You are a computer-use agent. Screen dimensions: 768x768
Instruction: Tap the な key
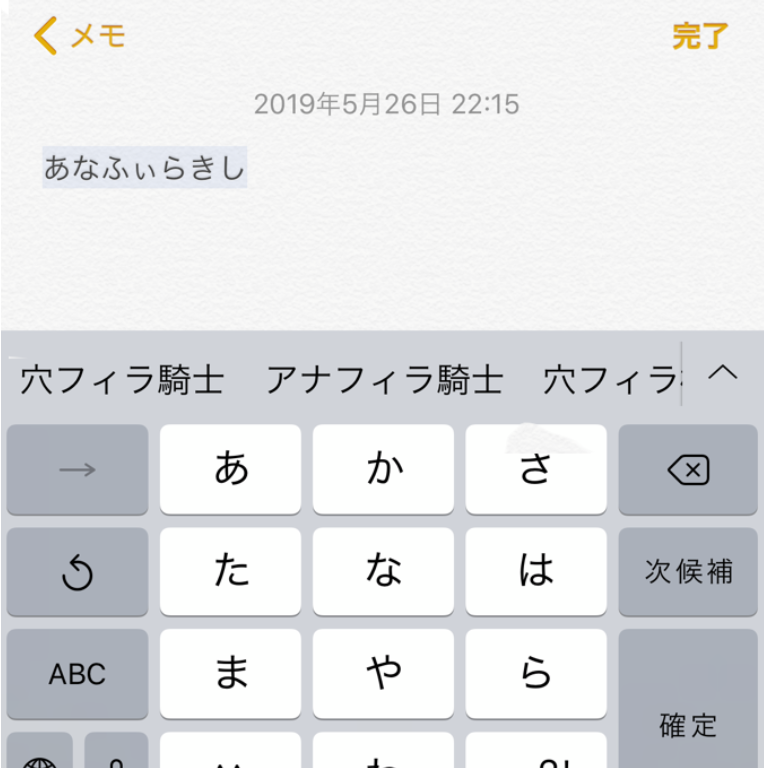click(x=383, y=572)
